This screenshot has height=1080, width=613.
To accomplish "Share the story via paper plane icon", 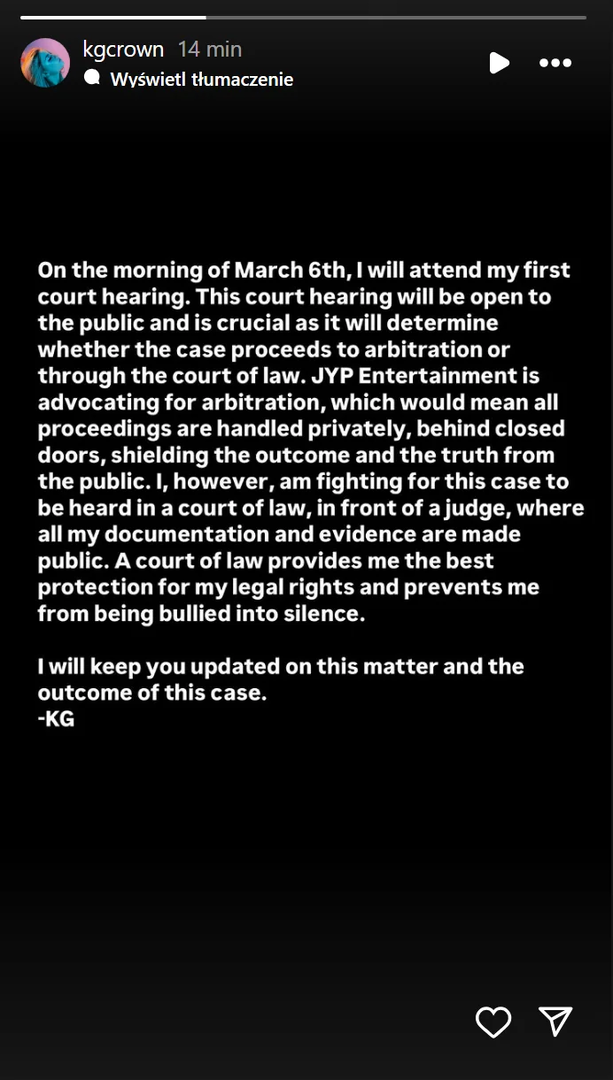I will click(x=555, y=1021).
